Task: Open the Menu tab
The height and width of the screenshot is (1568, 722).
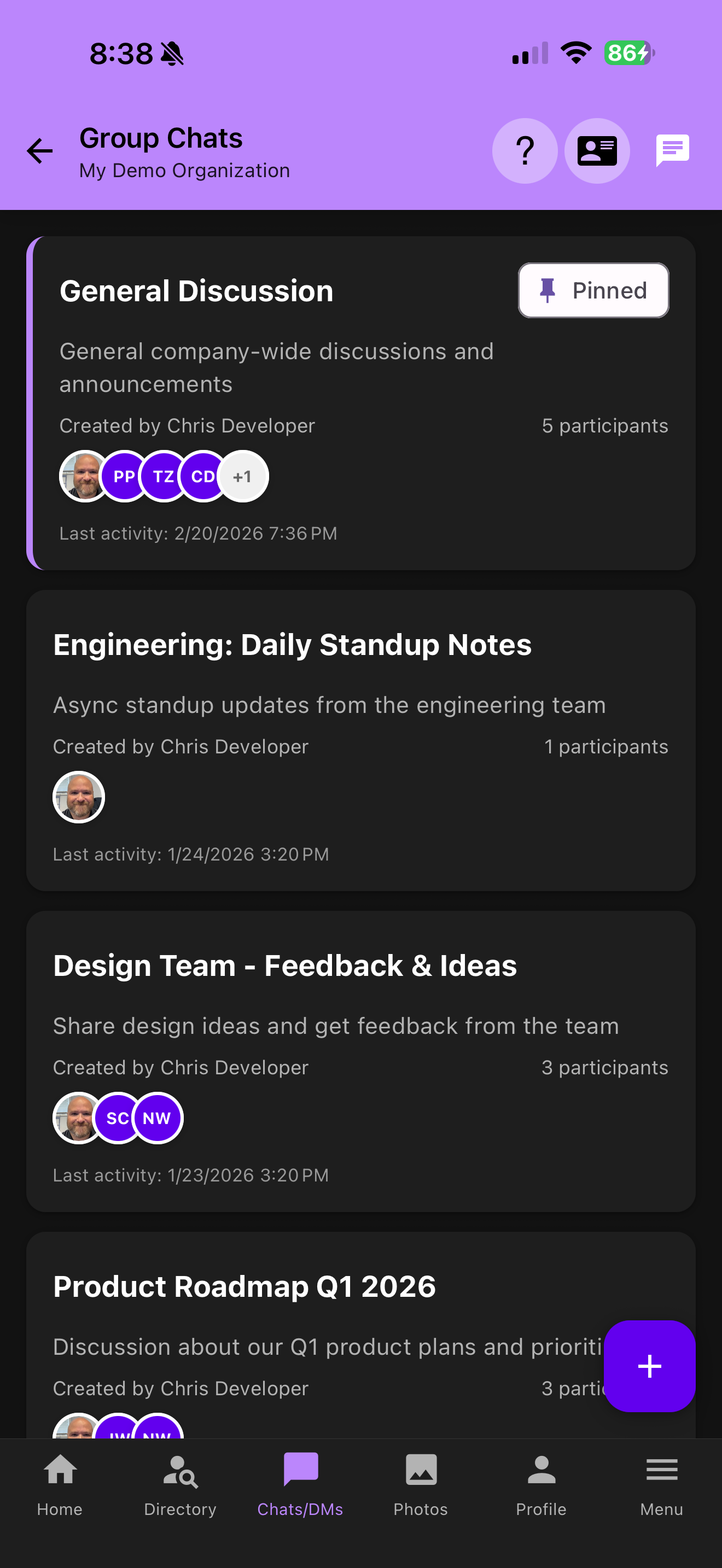Action: (661, 1484)
